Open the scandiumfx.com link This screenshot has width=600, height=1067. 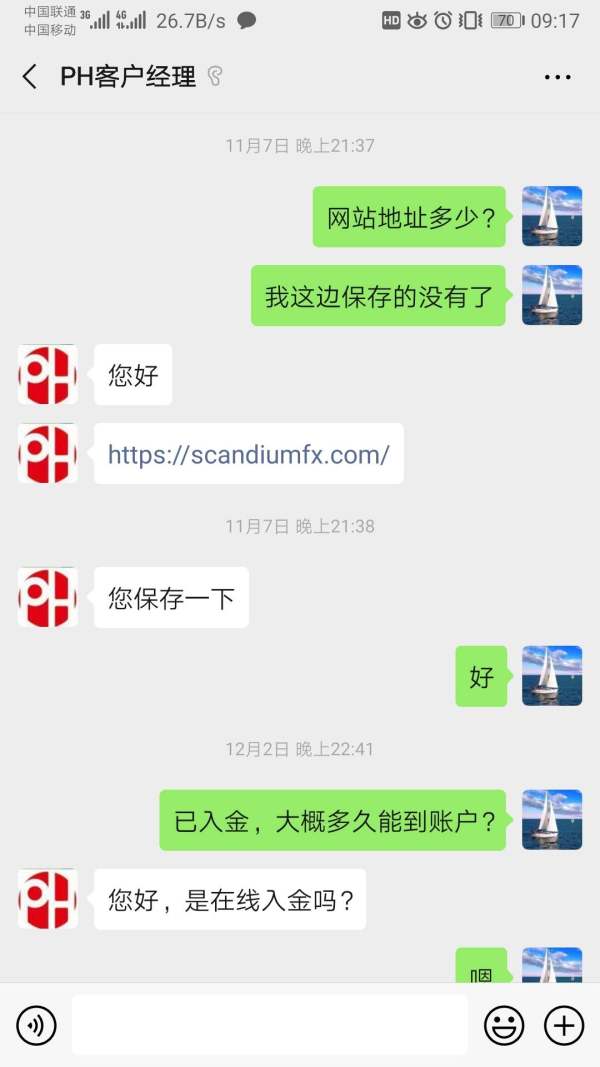click(x=248, y=454)
